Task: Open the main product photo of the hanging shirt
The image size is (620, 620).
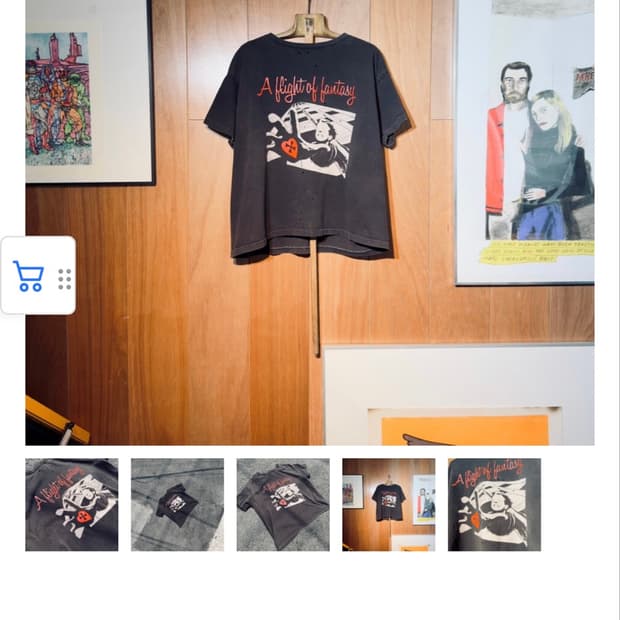Action: (310, 222)
